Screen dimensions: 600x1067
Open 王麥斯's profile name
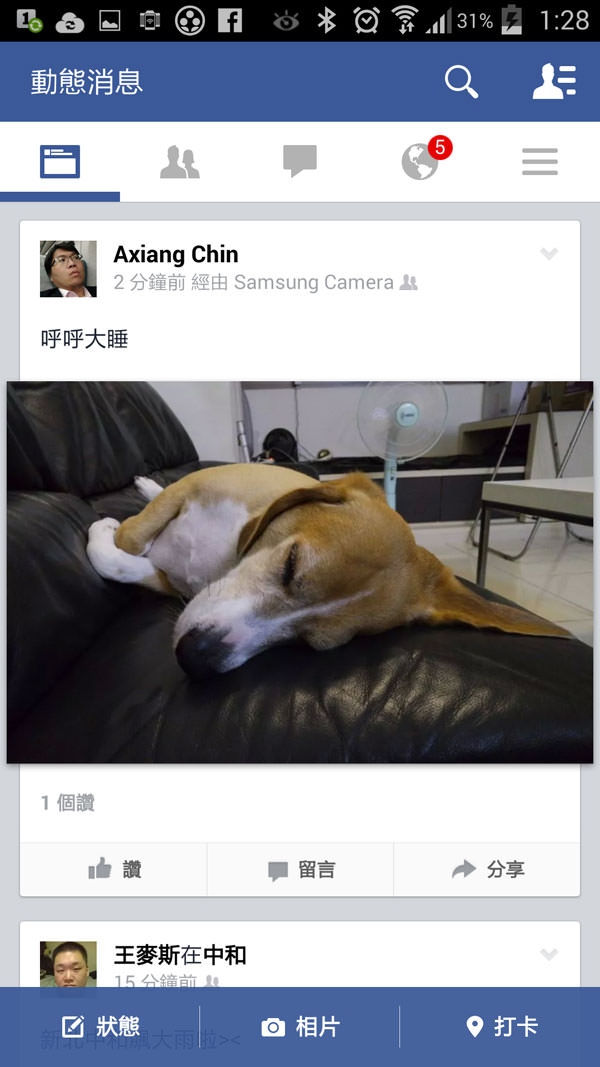(x=147, y=955)
